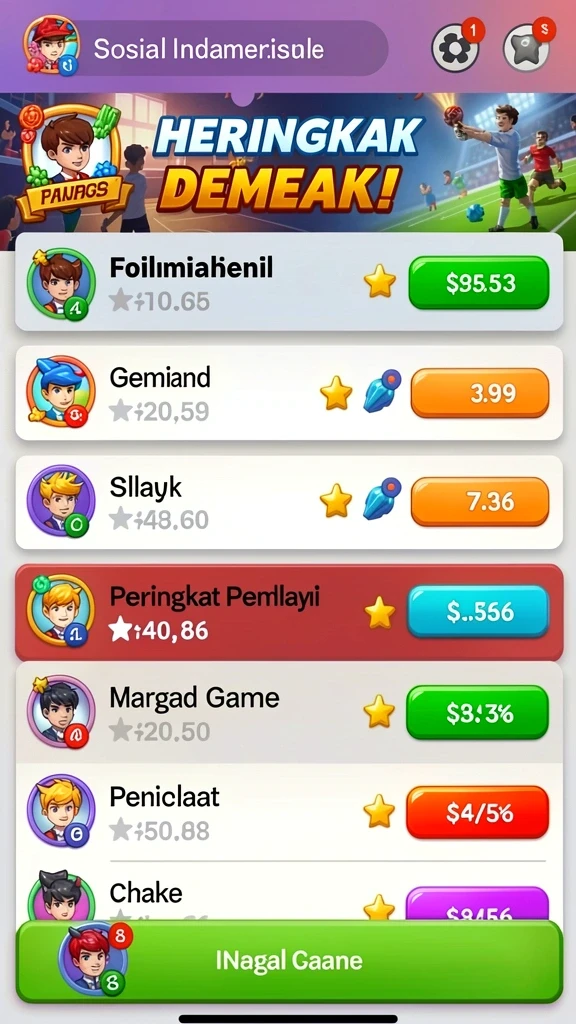Open the Margad Game row
This screenshot has width=576, height=1024.
point(289,712)
